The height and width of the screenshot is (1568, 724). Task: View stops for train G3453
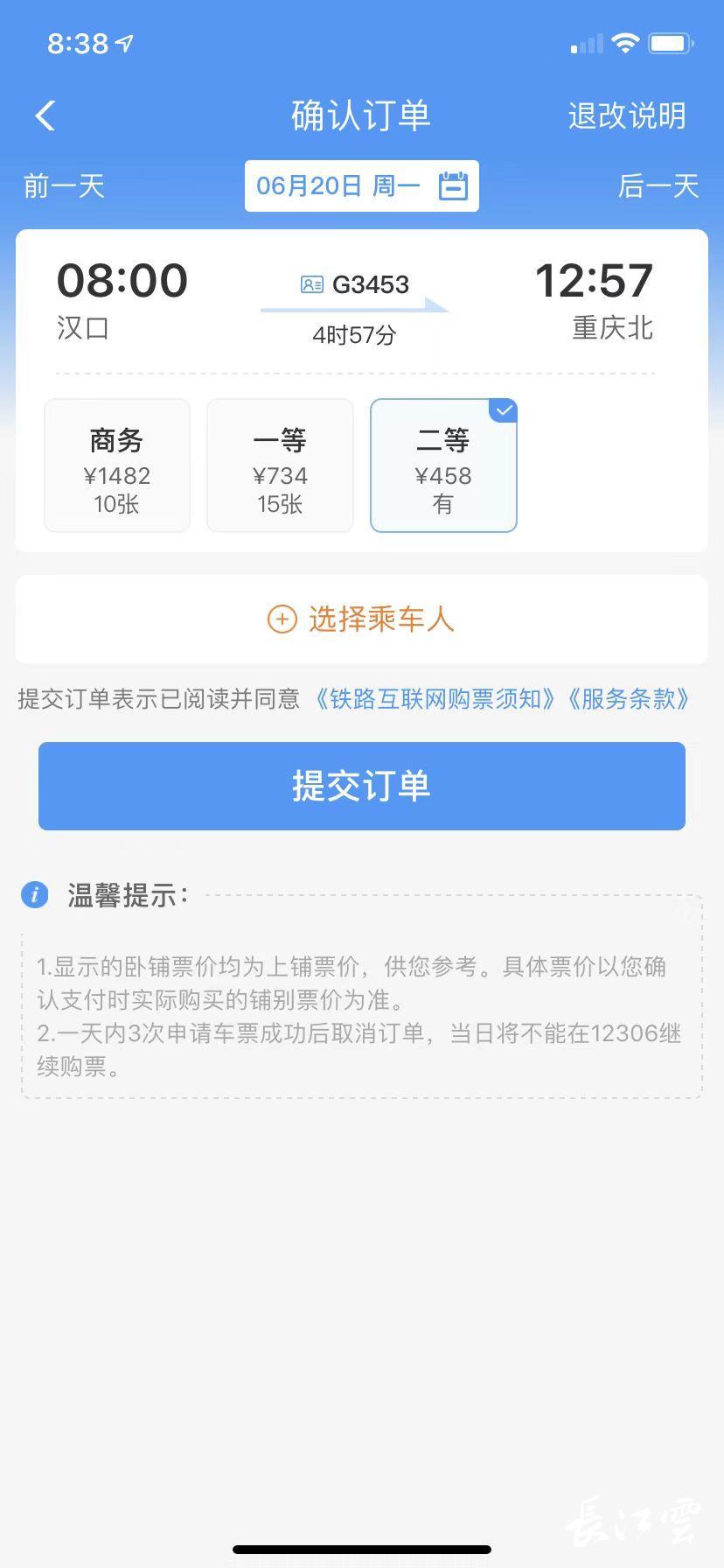355,284
